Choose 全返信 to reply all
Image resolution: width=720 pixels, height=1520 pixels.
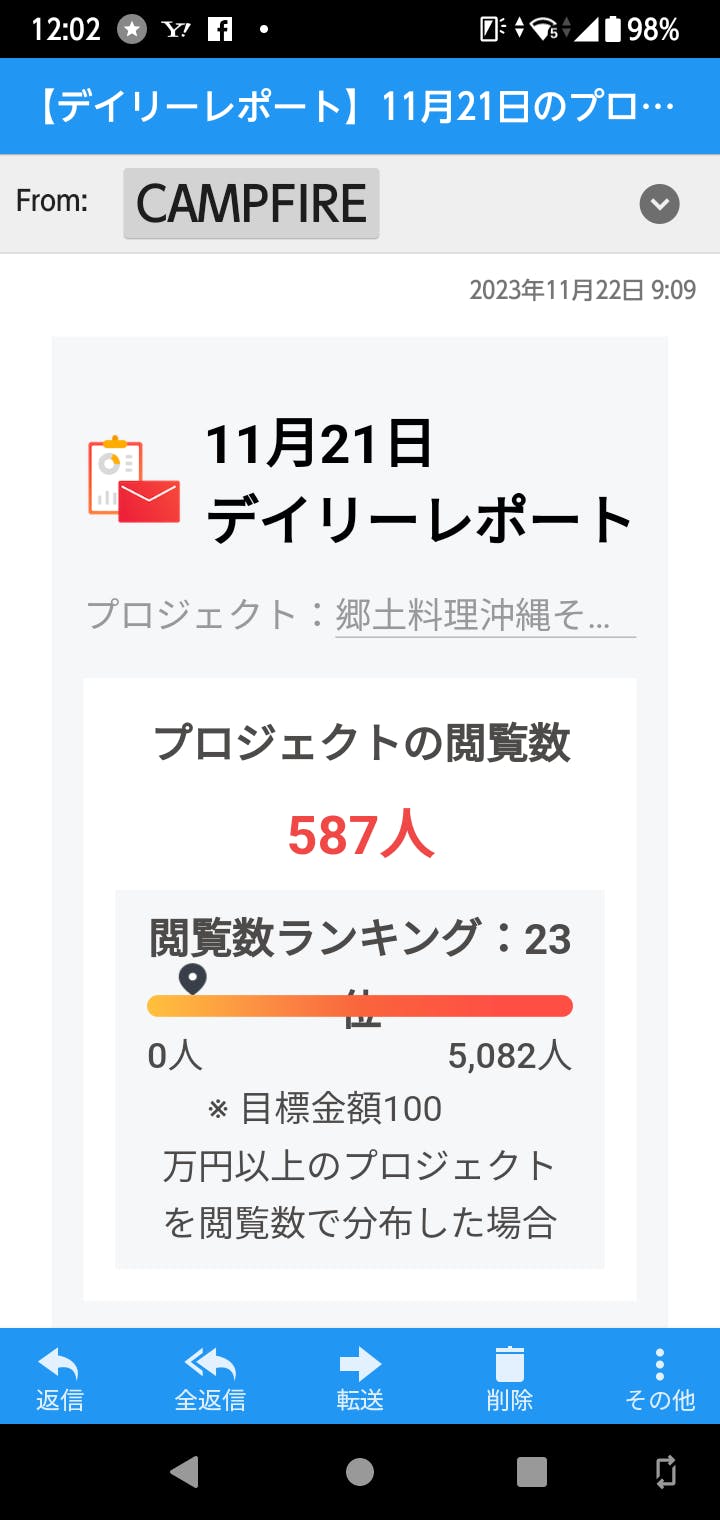coord(210,1377)
